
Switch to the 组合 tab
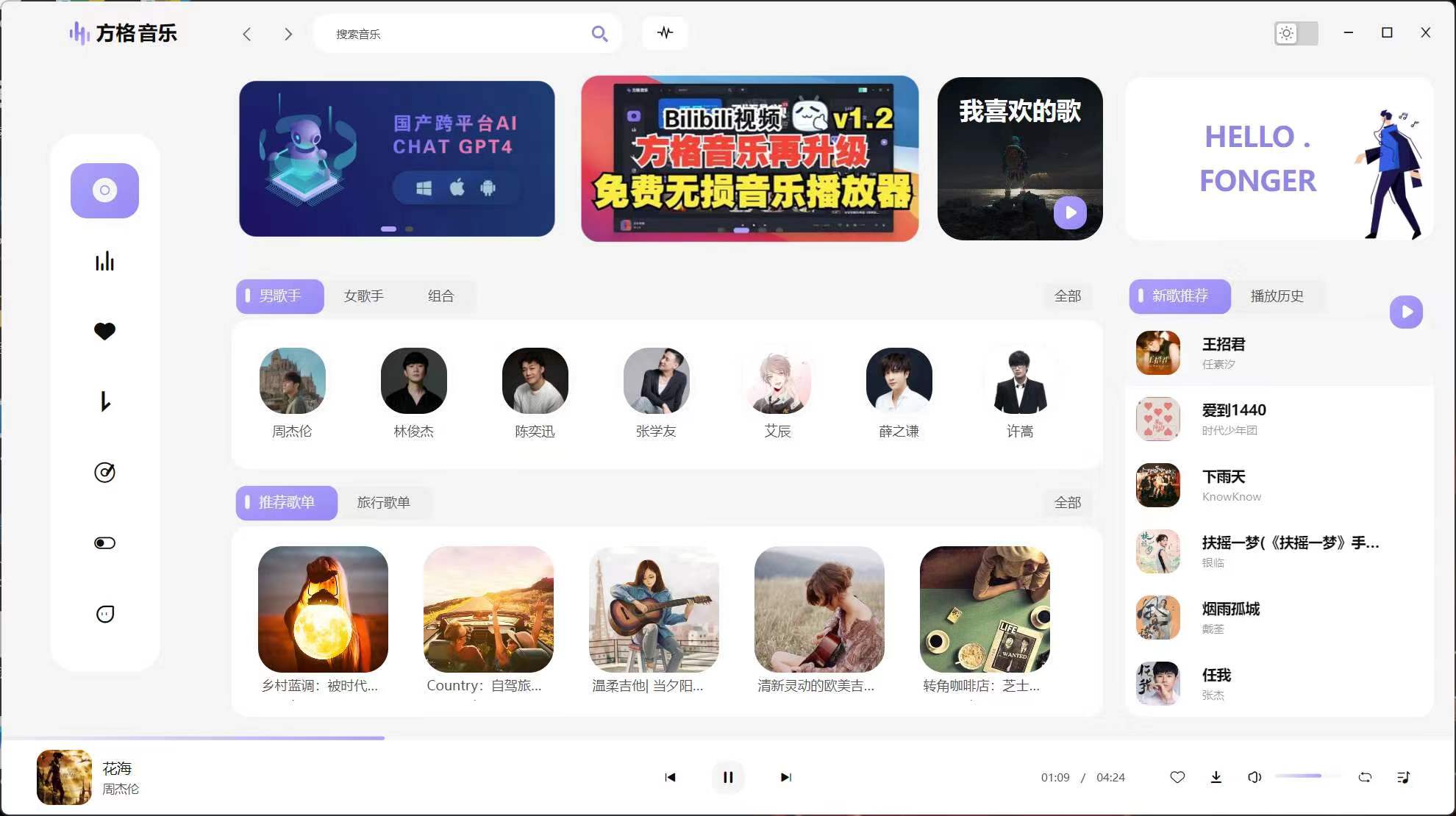click(x=440, y=296)
